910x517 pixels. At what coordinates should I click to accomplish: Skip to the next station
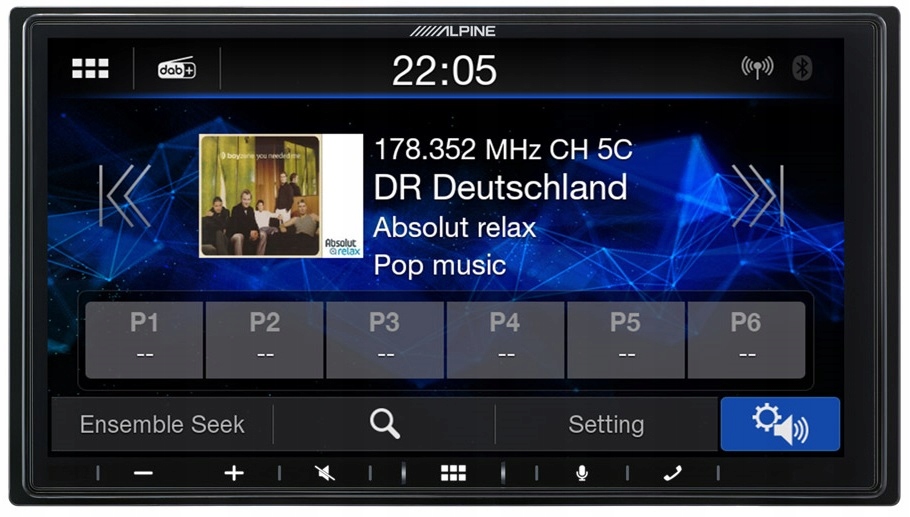point(757,195)
